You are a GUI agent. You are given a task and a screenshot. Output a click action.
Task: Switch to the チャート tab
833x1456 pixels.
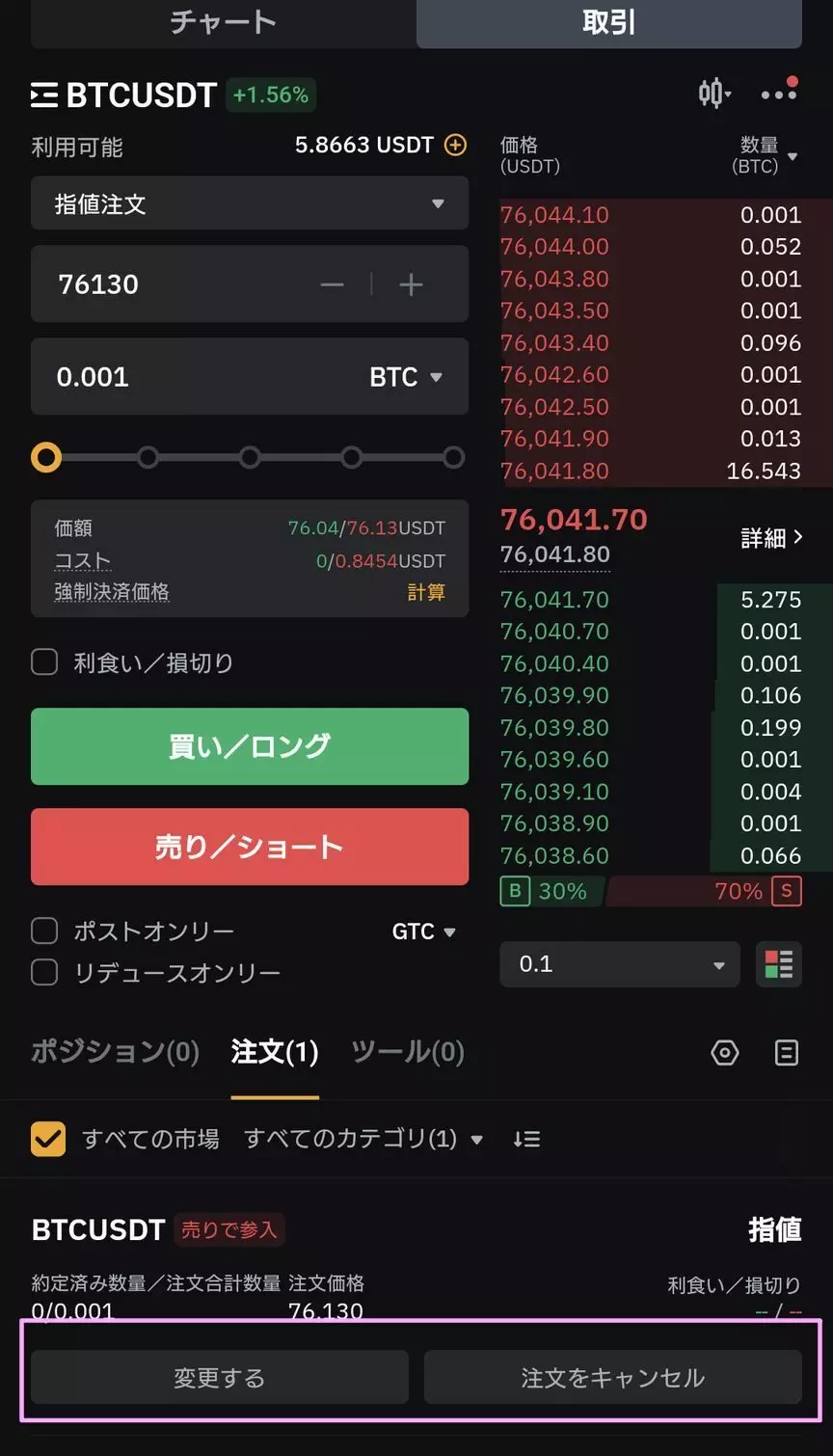coord(224,23)
